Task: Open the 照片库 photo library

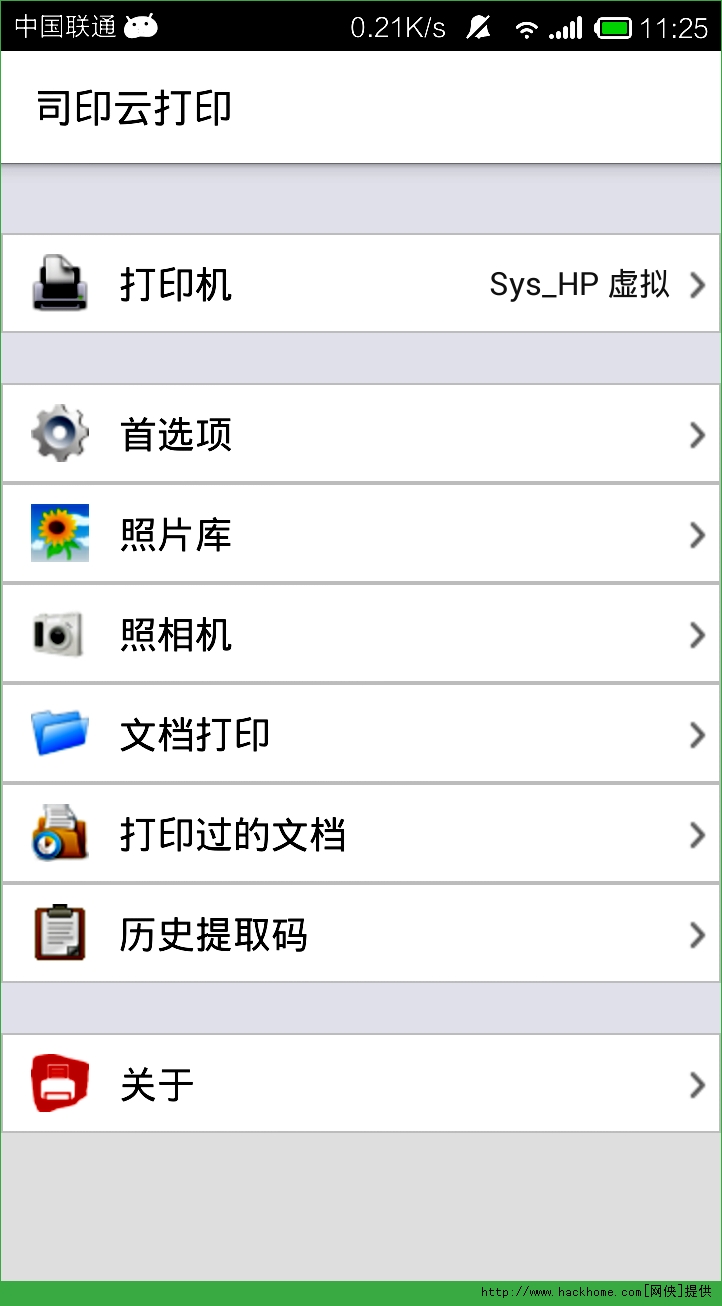Action: (x=360, y=534)
